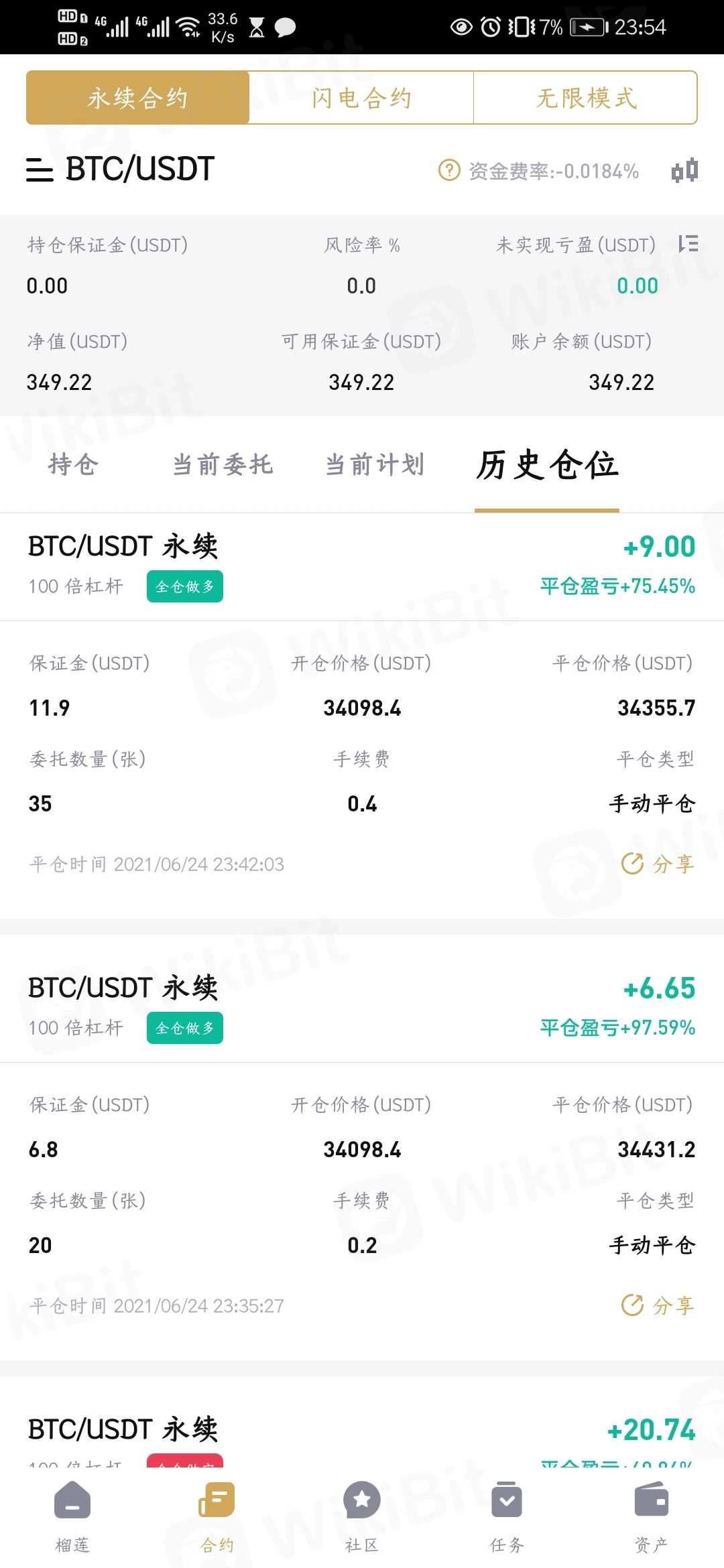
Task: Open the candlestick chart icon
Action: click(x=684, y=171)
